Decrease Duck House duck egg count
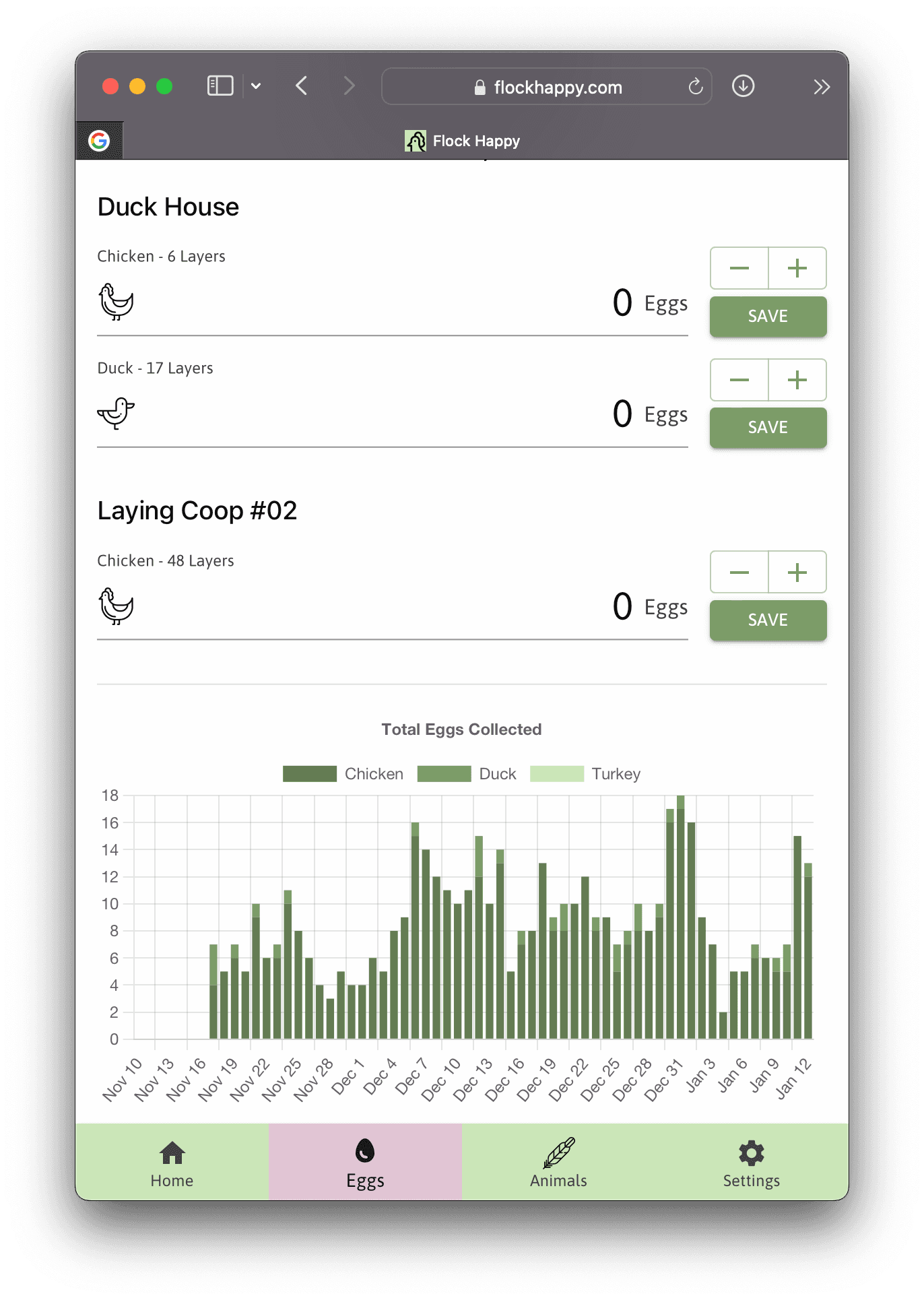 point(739,380)
